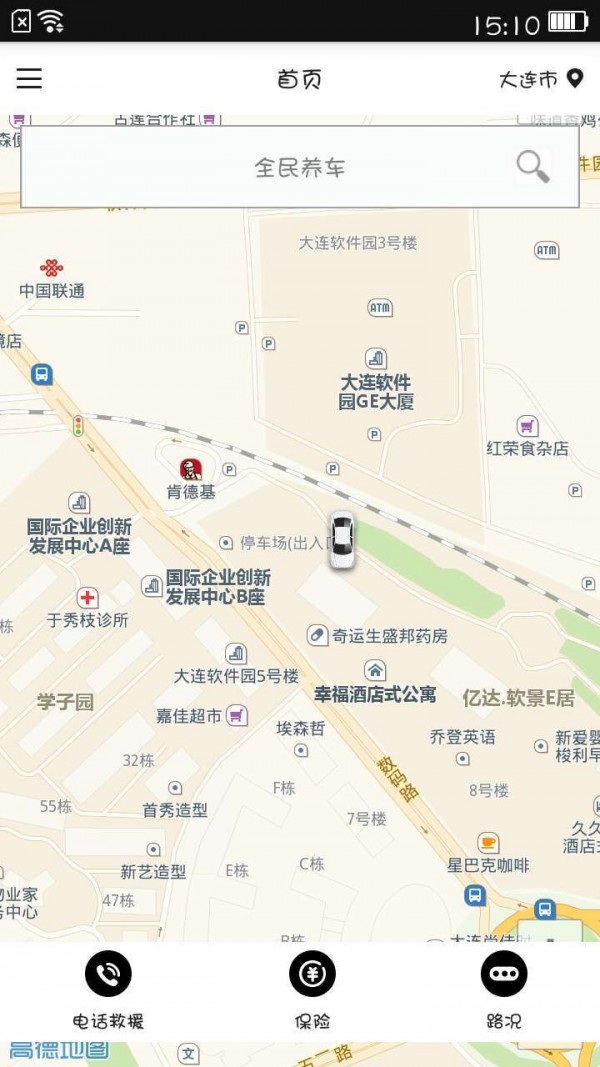Image resolution: width=600 pixels, height=1067 pixels.
Task: Change the city from 大连市
Action: [x=540, y=79]
